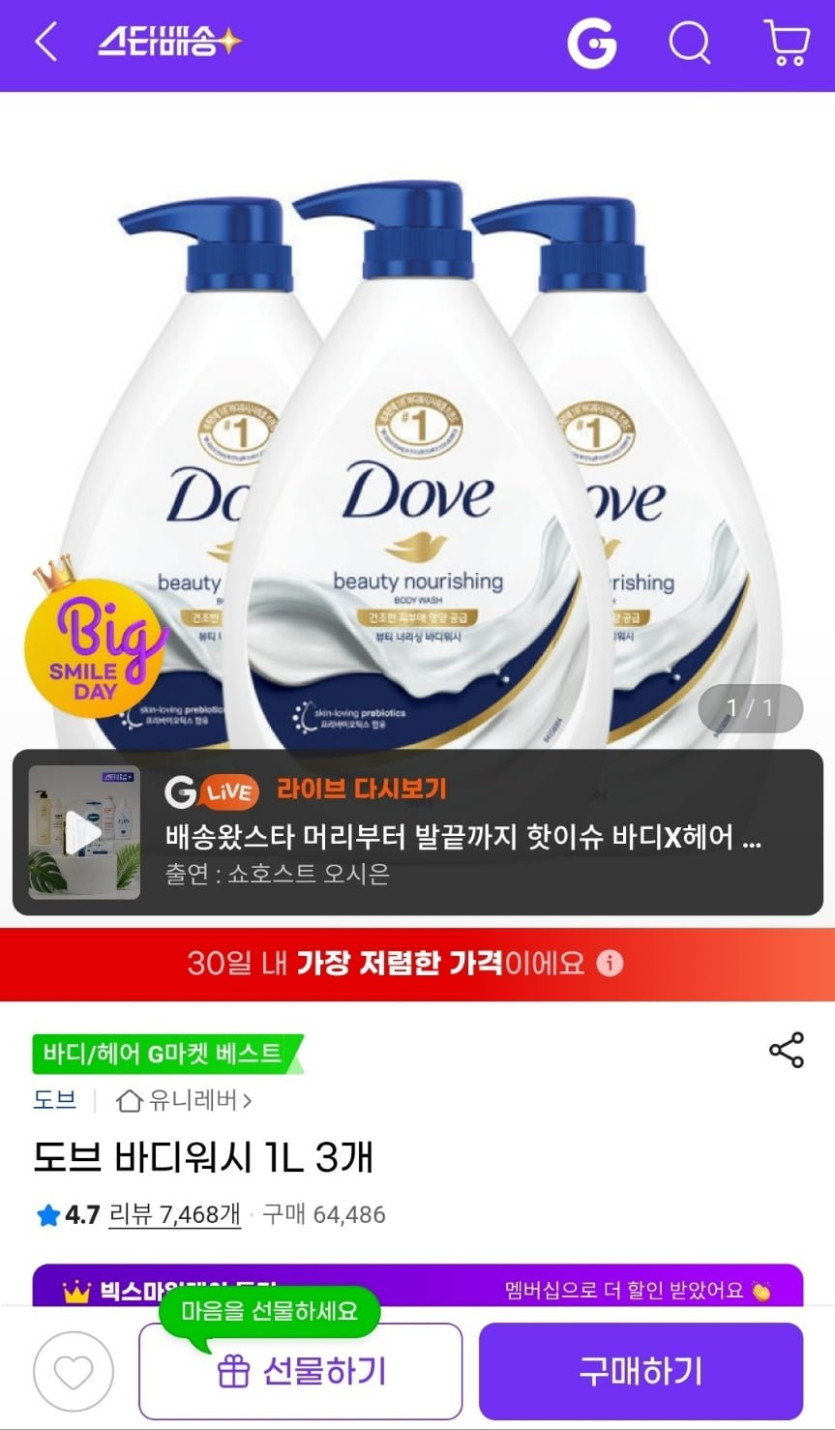The image size is (835, 1430).
Task: Open search with the magnifier icon
Action: [689, 44]
